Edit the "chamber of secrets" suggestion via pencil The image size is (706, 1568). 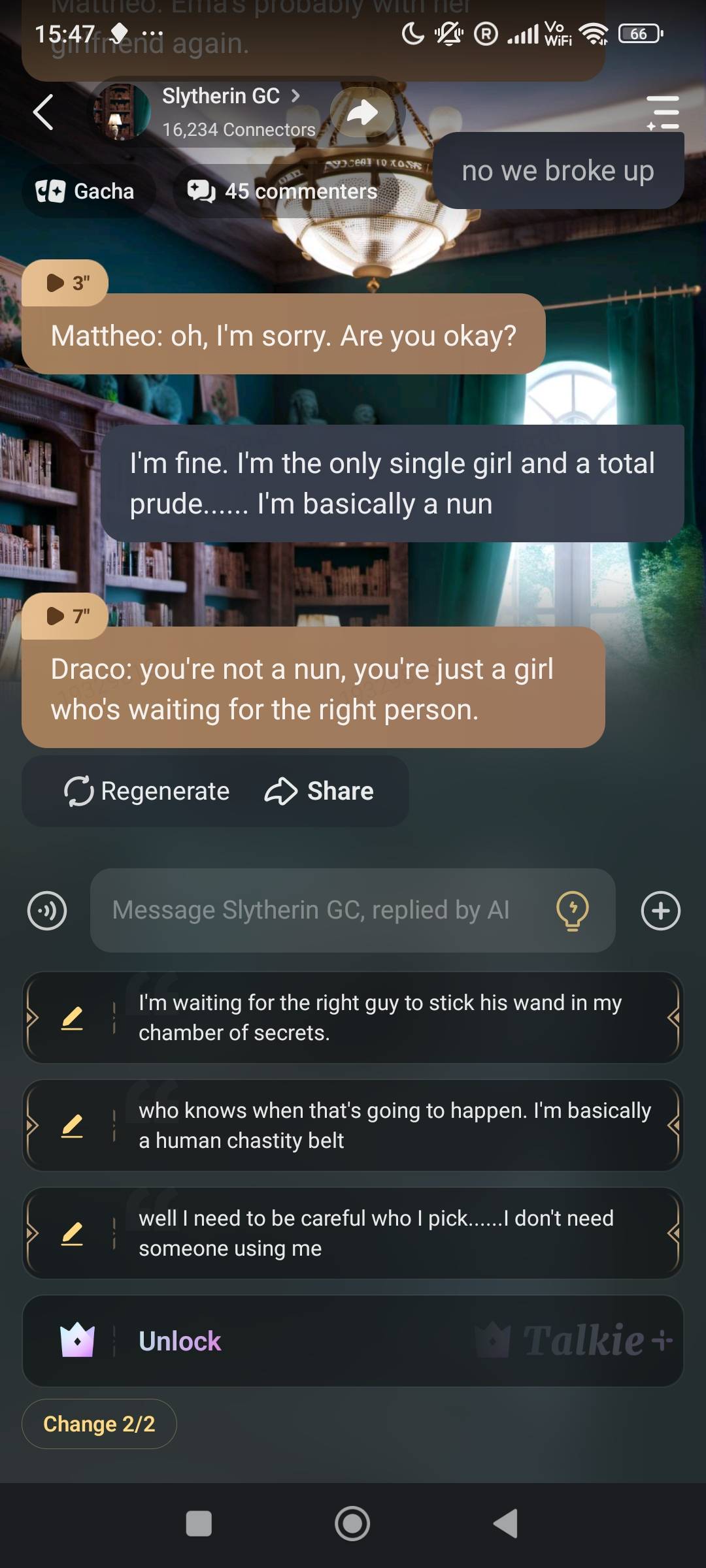[x=72, y=1018]
